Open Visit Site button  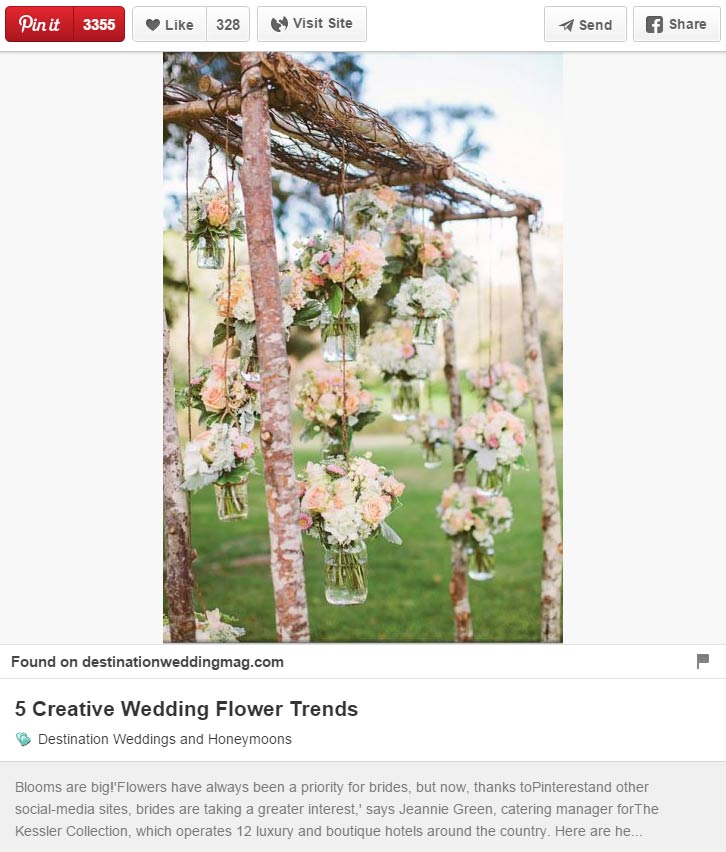click(x=311, y=24)
